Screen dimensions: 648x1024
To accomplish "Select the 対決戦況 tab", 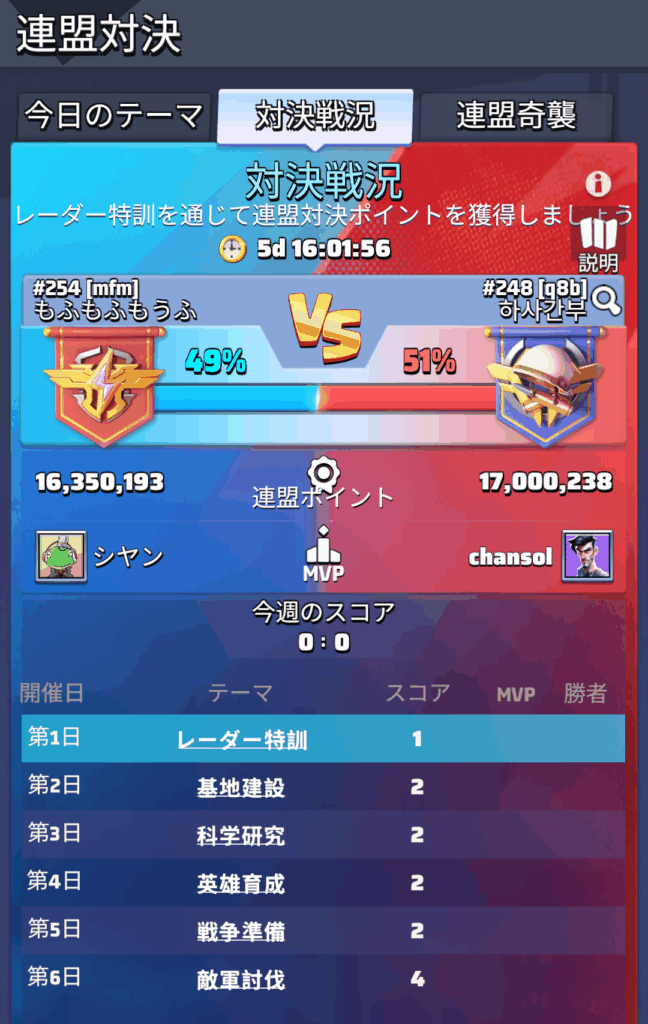I will click(315, 116).
